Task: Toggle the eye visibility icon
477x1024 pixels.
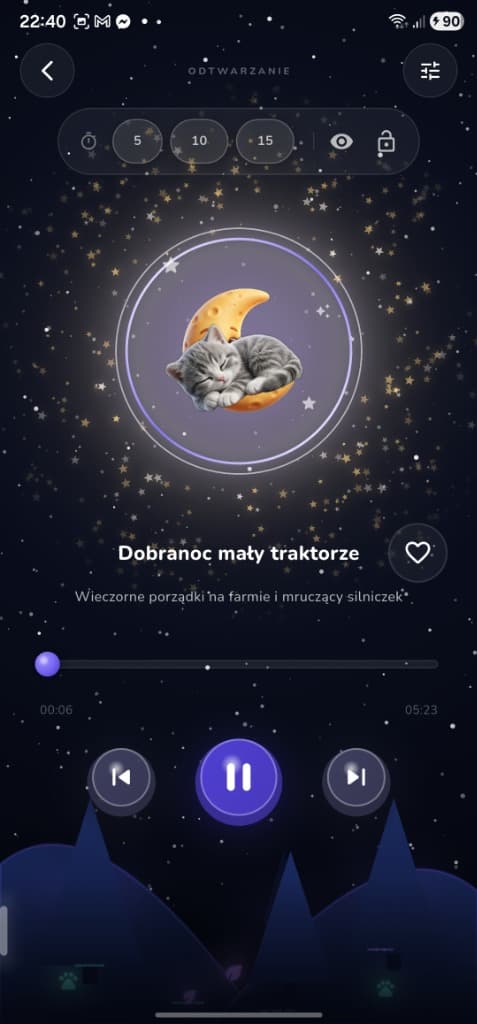Action: pyautogui.click(x=341, y=142)
